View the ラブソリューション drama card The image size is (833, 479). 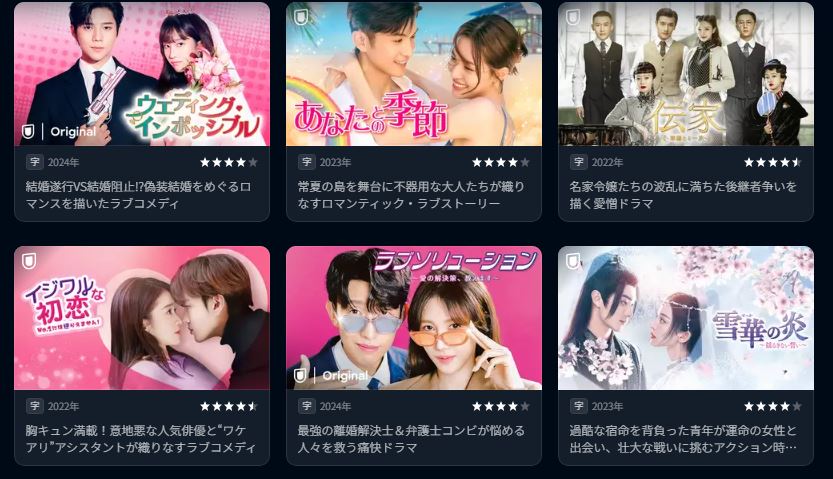413,318
